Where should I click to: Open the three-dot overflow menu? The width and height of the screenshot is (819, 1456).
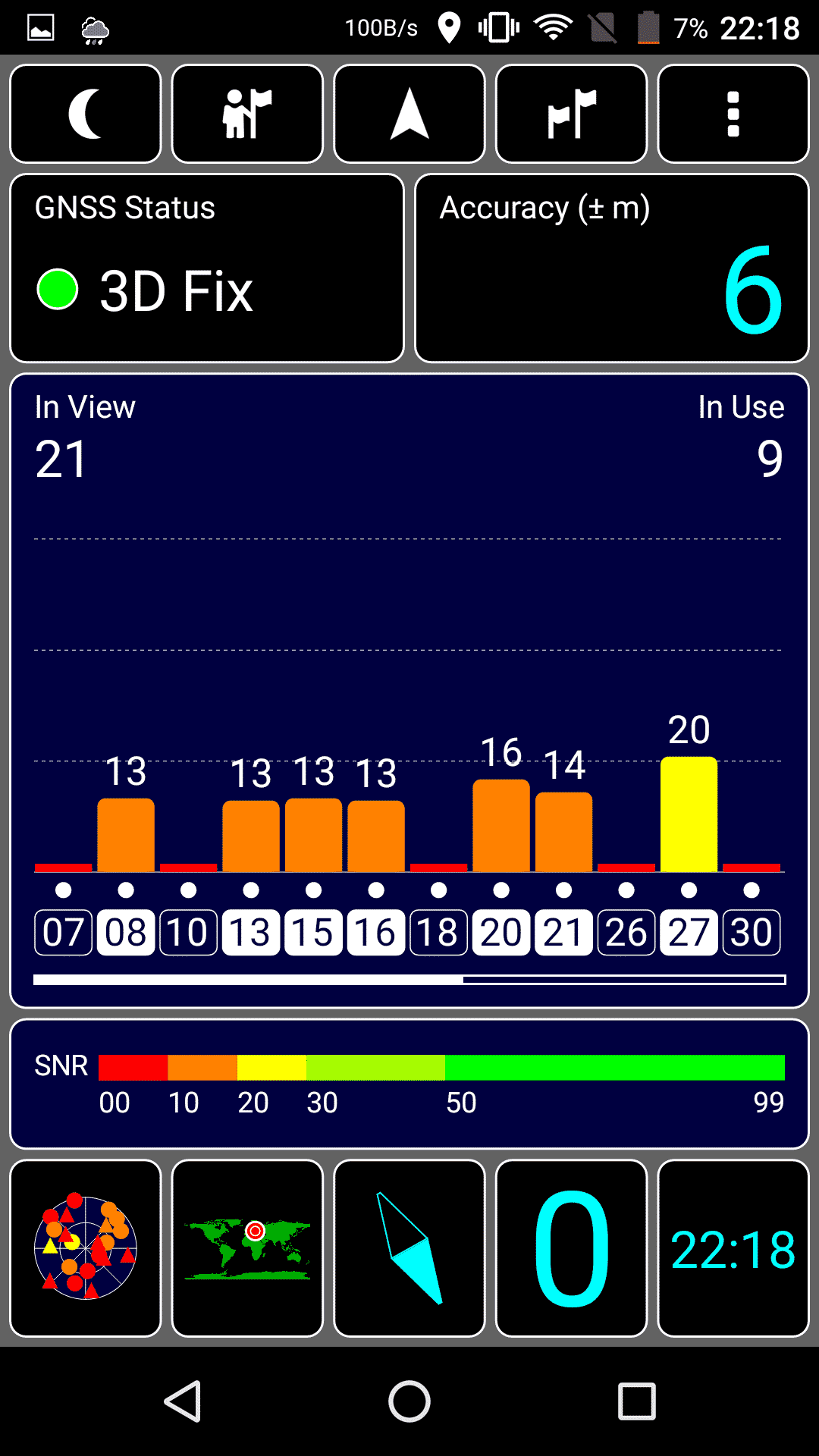(x=733, y=114)
